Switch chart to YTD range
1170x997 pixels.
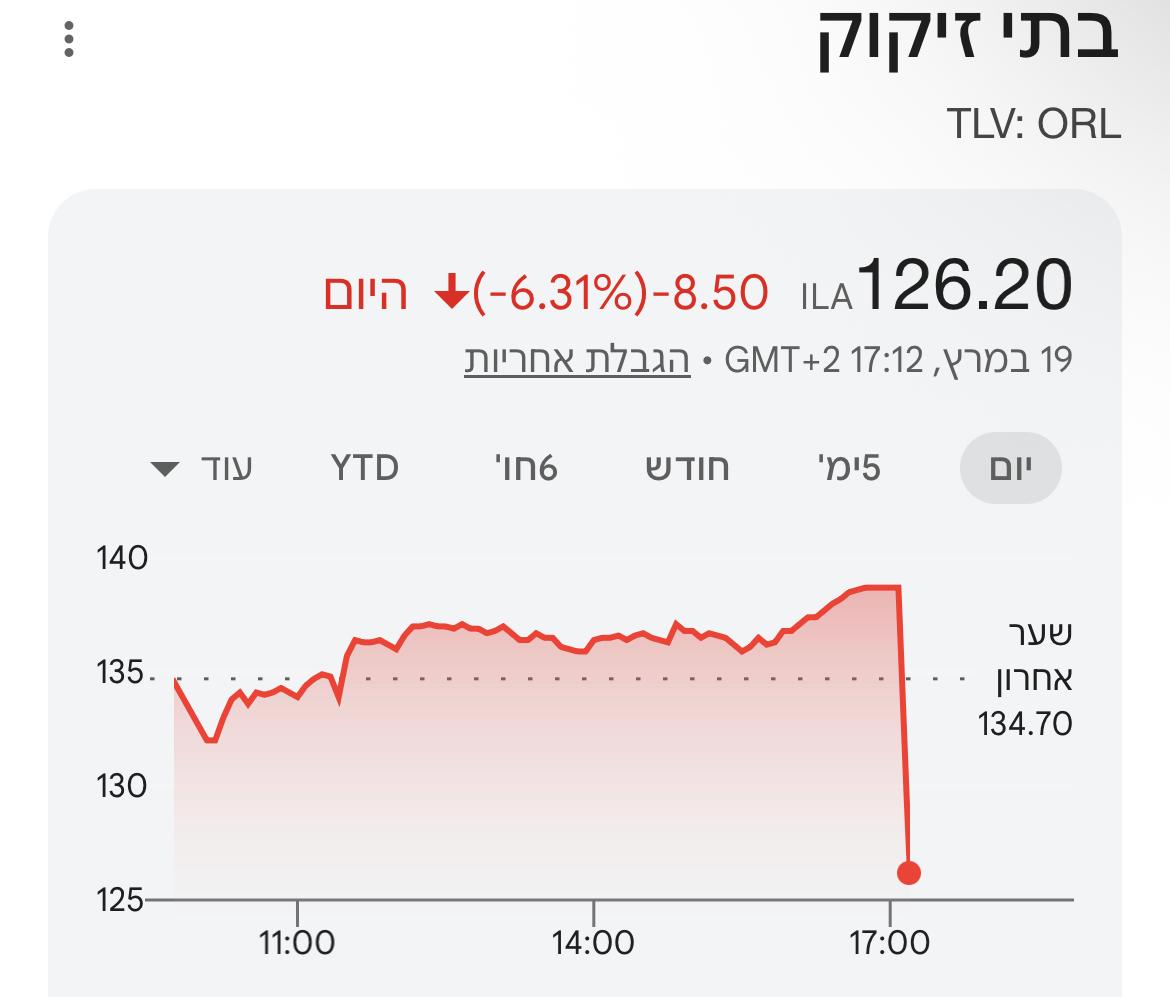[365, 468]
